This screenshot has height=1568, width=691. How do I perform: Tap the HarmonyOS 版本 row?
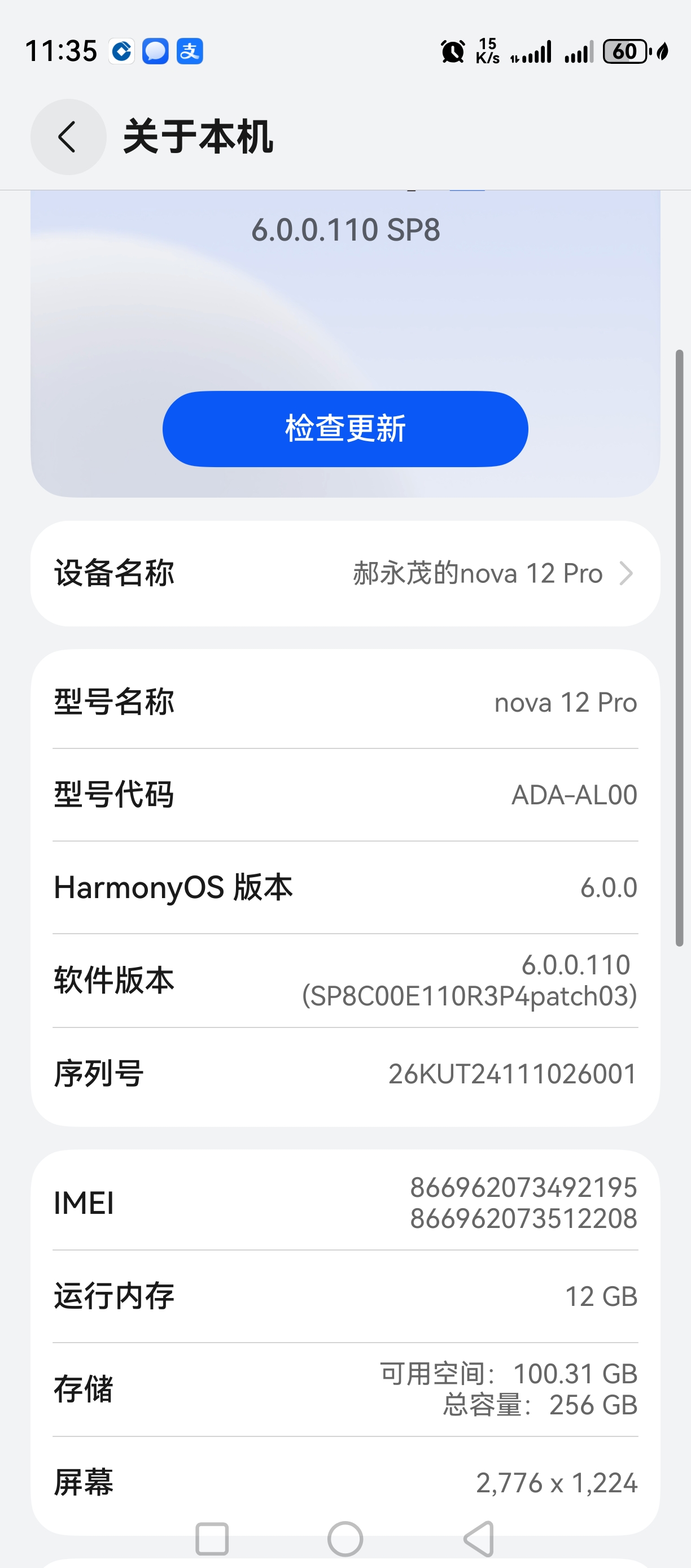pyautogui.click(x=344, y=887)
